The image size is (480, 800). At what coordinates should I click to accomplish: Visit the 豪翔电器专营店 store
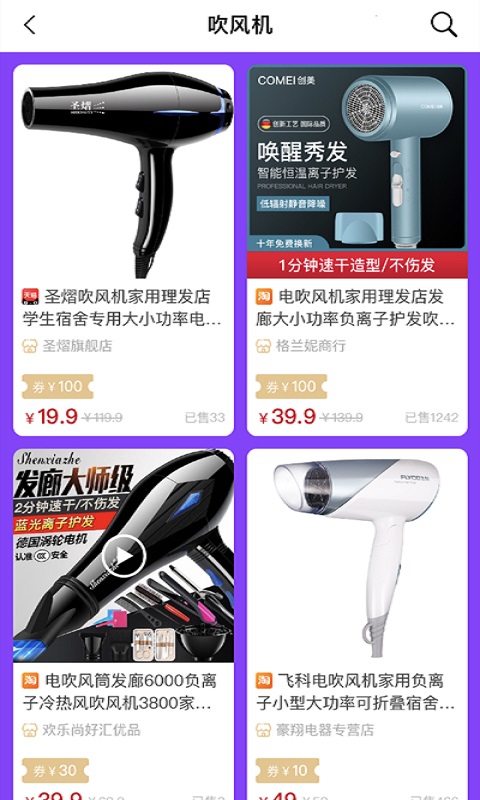pyautogui.click(x=315, y=730)
